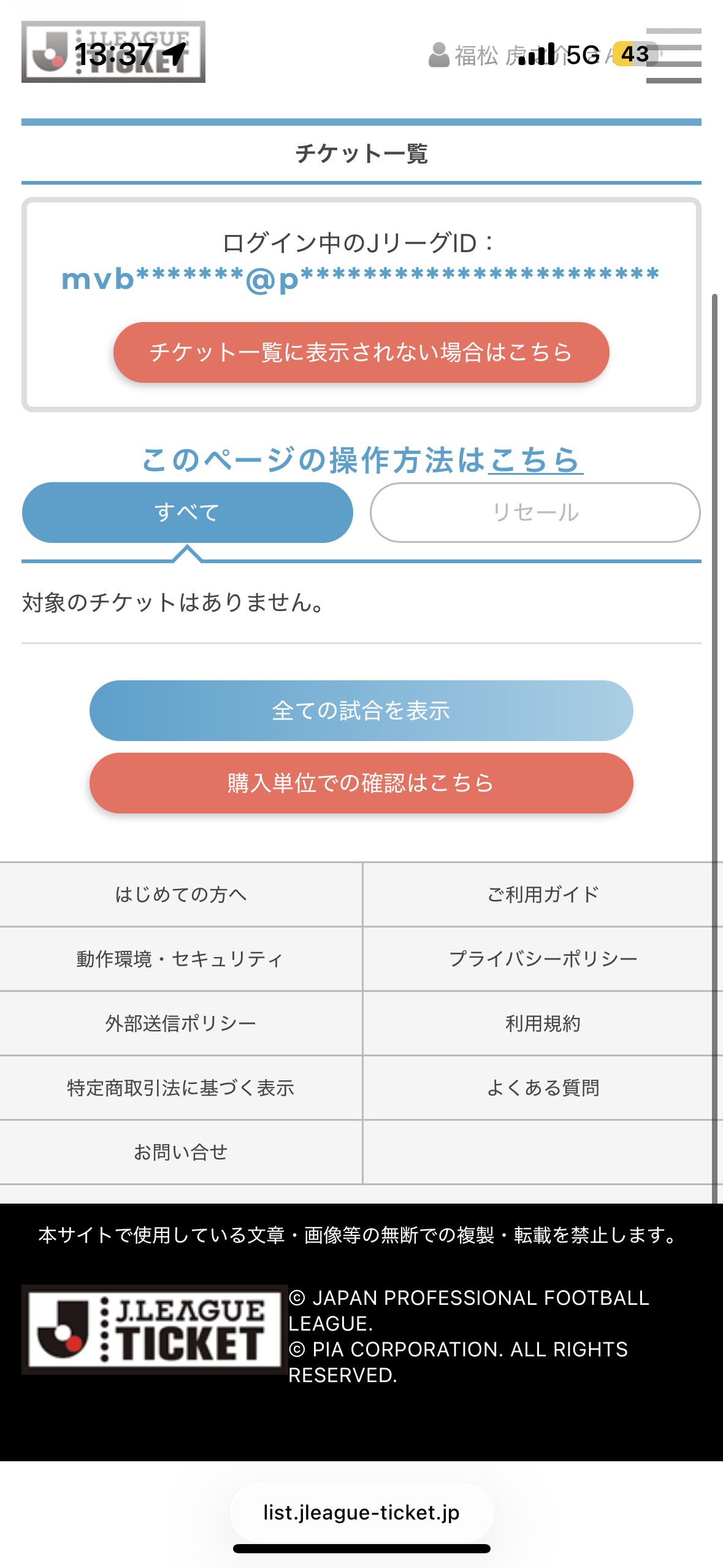Switch to the リセール tab
Viewport: 723px width, 1568px height.
(535, 512)
